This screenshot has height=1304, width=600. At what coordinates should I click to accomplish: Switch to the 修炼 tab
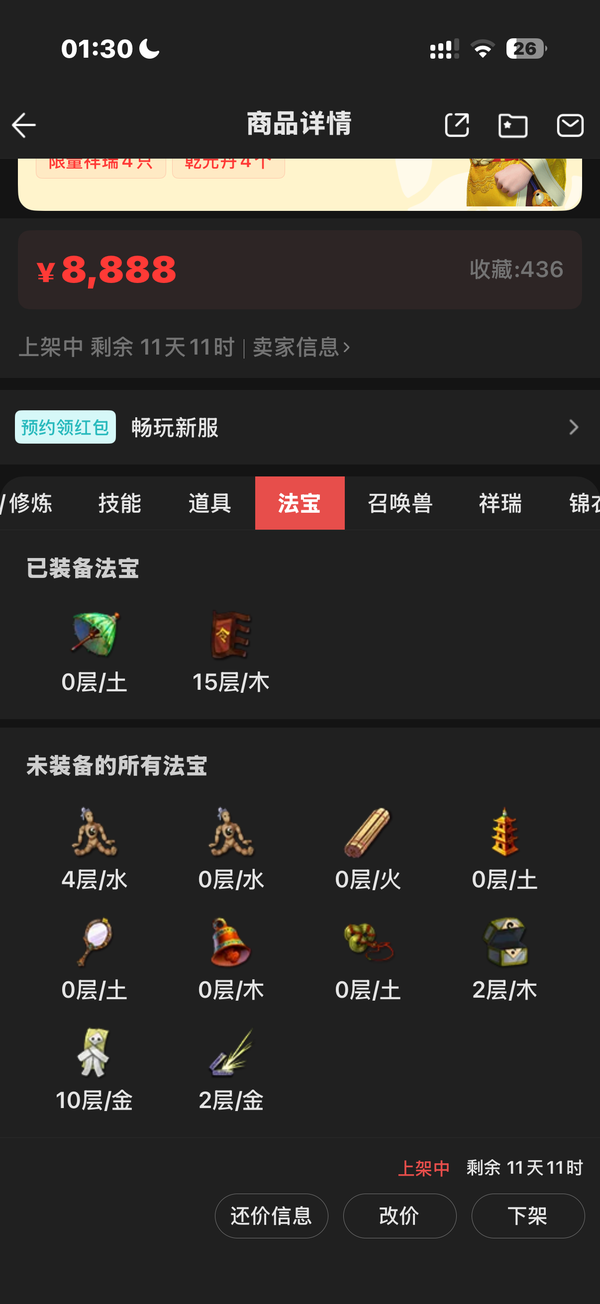tap(28, 503)
